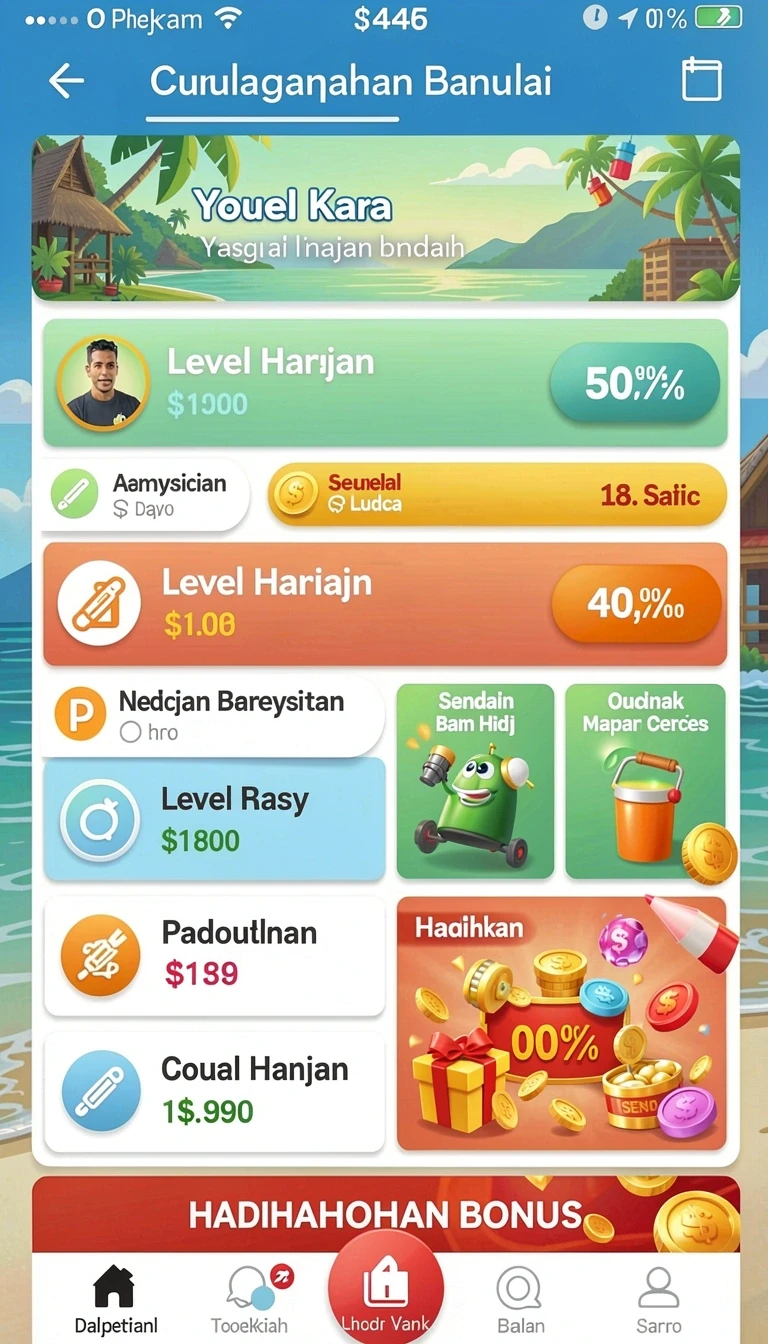Open the Sendain Bam Hidj tile
The width and height of the screenshot is (768, 1344).
475,781
